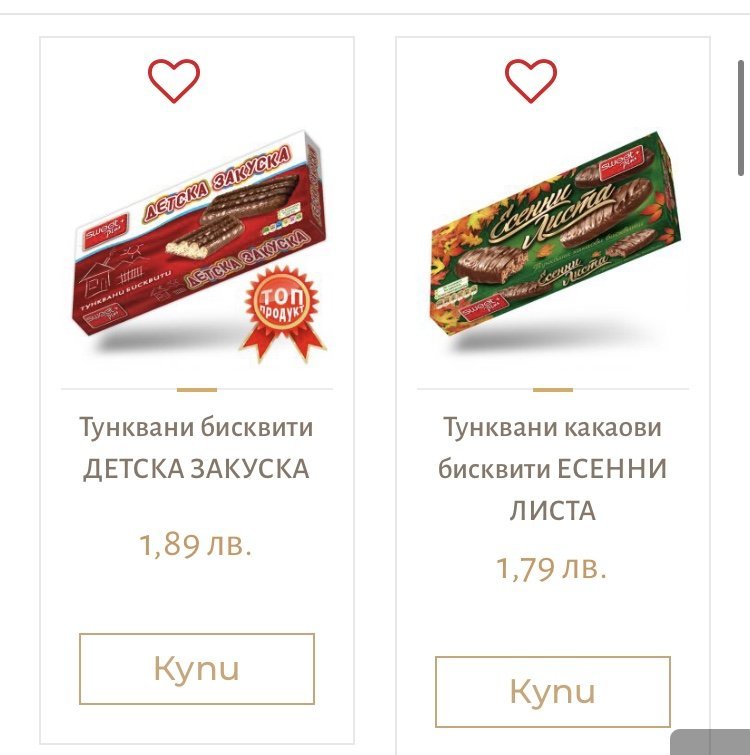Add ДЕТСКА ЗАКУСКА to favorites with heart
750x755 pixels.
coord(173,80)
